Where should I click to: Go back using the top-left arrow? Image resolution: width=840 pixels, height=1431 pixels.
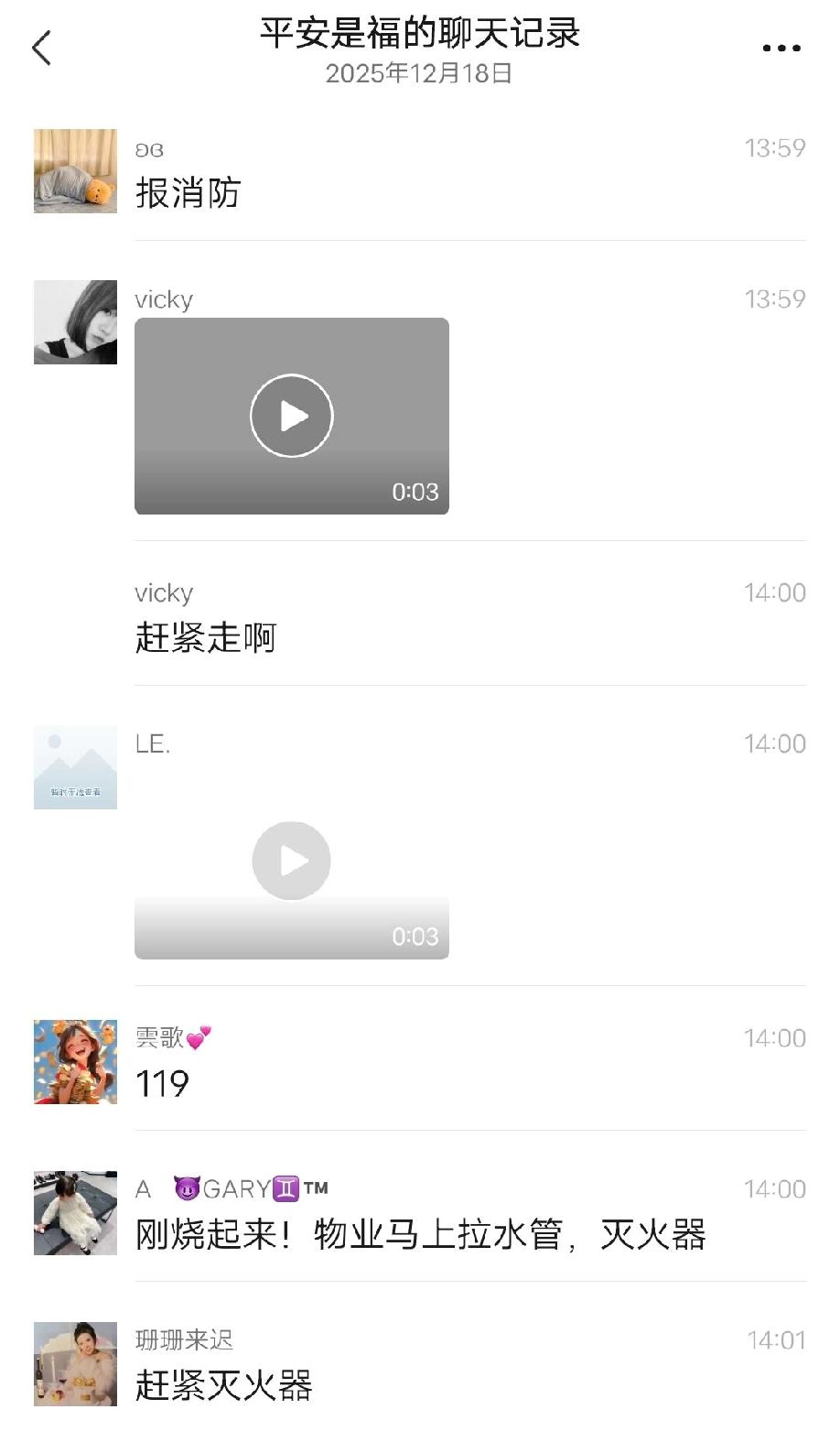pos(42,48)
